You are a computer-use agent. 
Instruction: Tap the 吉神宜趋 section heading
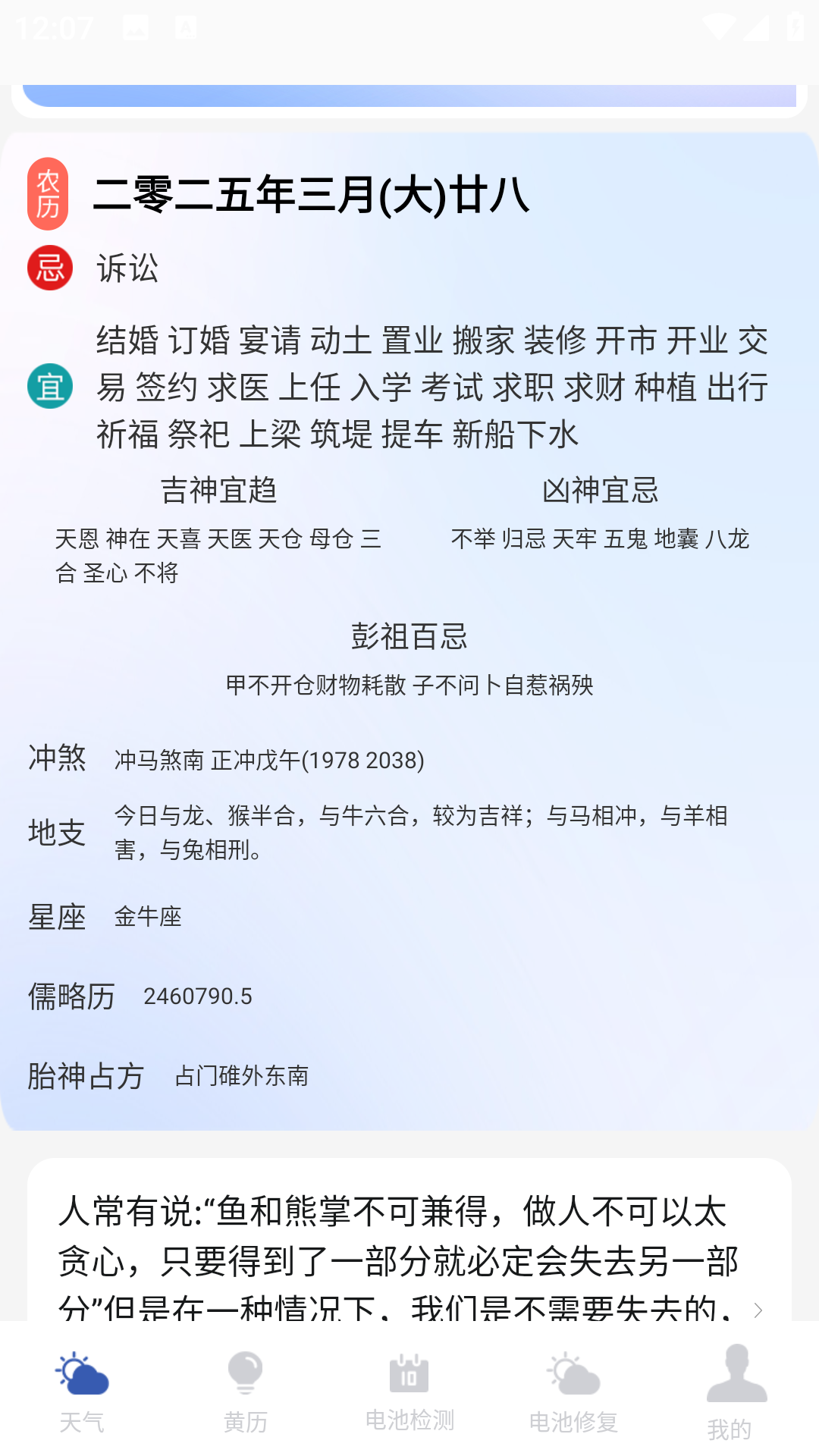pos(220,491)
